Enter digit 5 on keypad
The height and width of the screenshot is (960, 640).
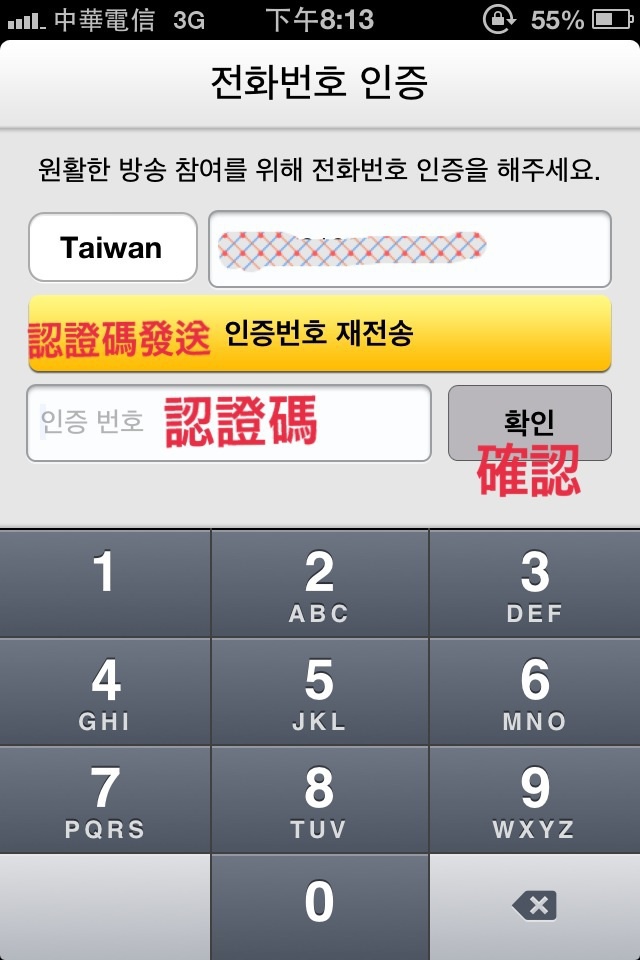click(319, 691)
